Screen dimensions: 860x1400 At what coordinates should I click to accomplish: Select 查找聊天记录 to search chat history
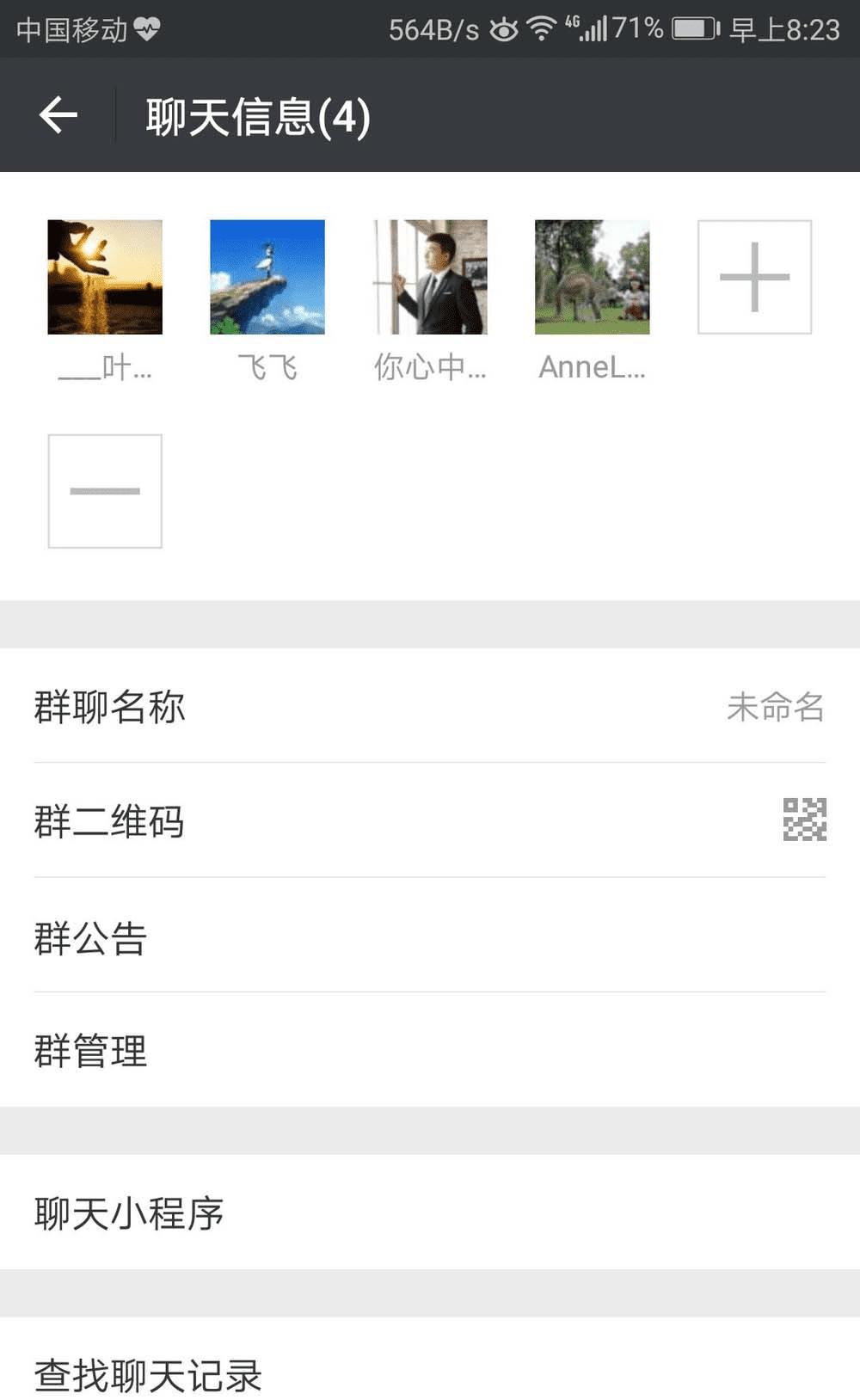[x=430, y=1372]
